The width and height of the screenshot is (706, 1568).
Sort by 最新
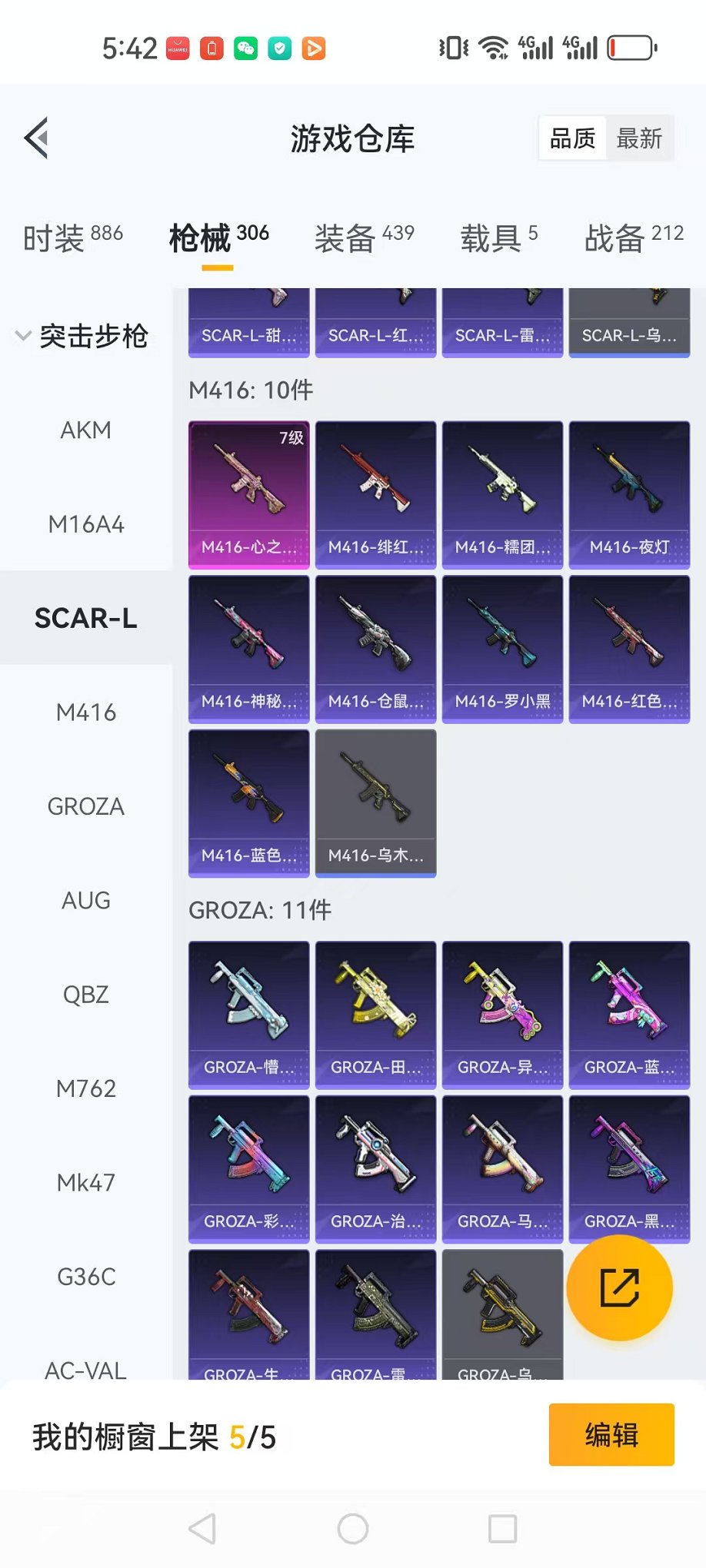point(639,138)
